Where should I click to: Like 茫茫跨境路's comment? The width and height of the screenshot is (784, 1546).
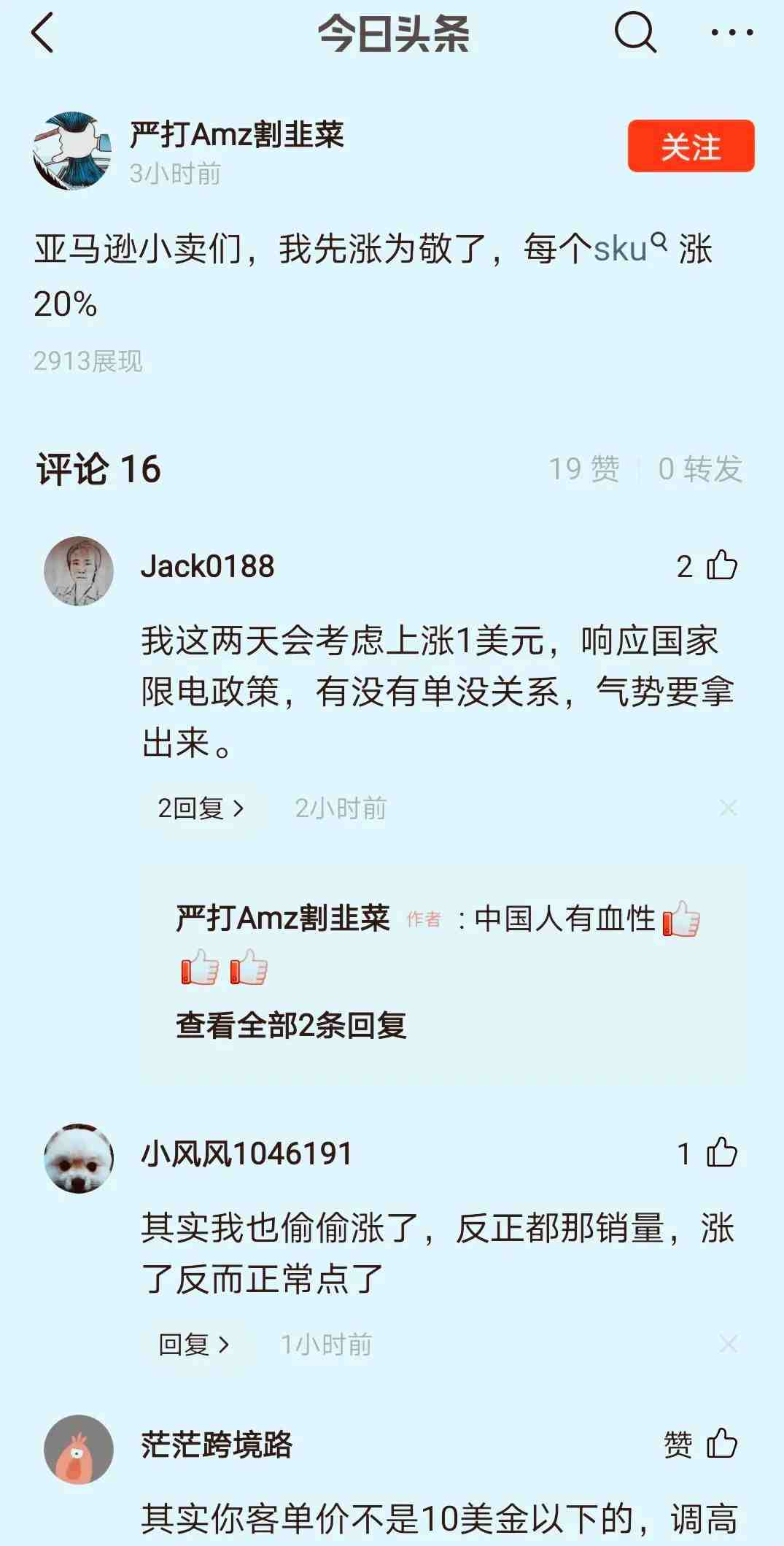pyautogui.click(x=721, y=1443)
